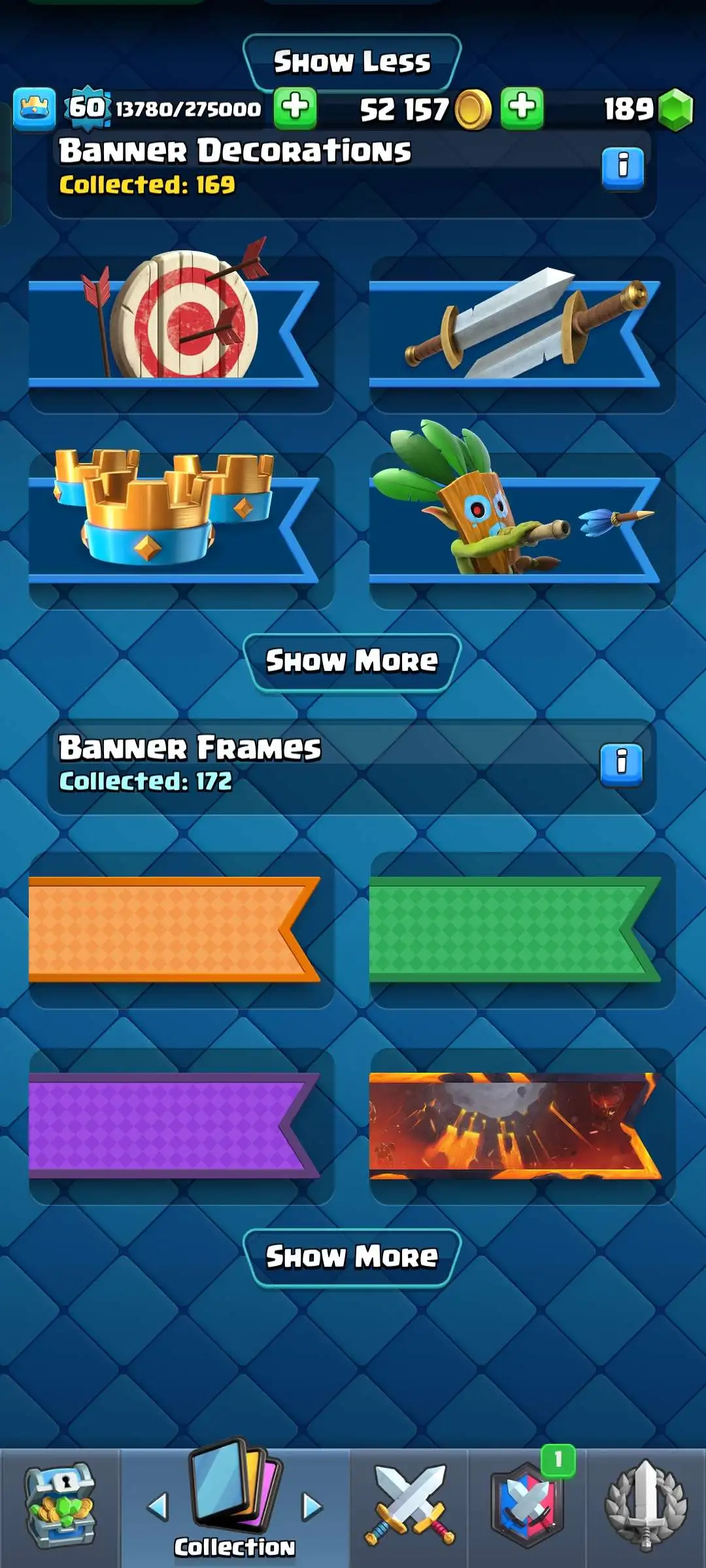The height and width of the screenshot is (1568, 706).
Task: Show more Banner Decorations
Action: pyautogui.click(x=352, y=661)
